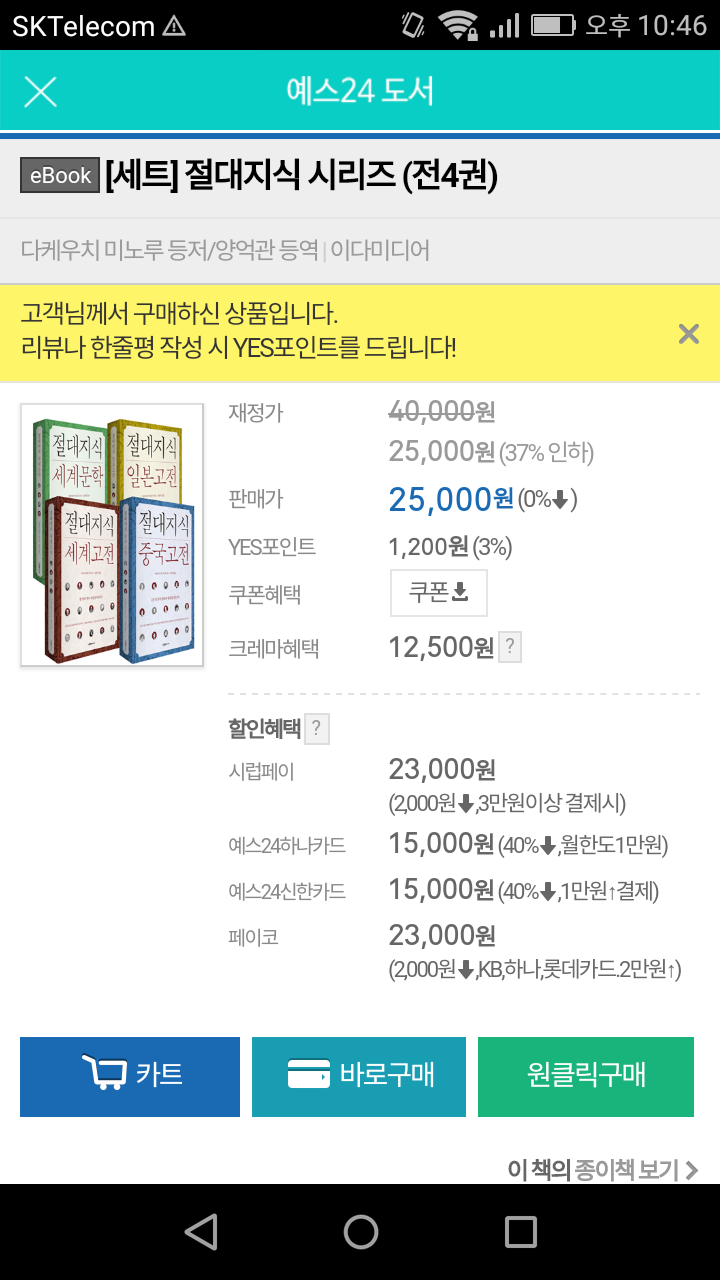Close the 예스24 도서 page with X
Image resolution: width=720 pixels, height=1280 pixels.
pyautogui.click(x=40, y=91)
